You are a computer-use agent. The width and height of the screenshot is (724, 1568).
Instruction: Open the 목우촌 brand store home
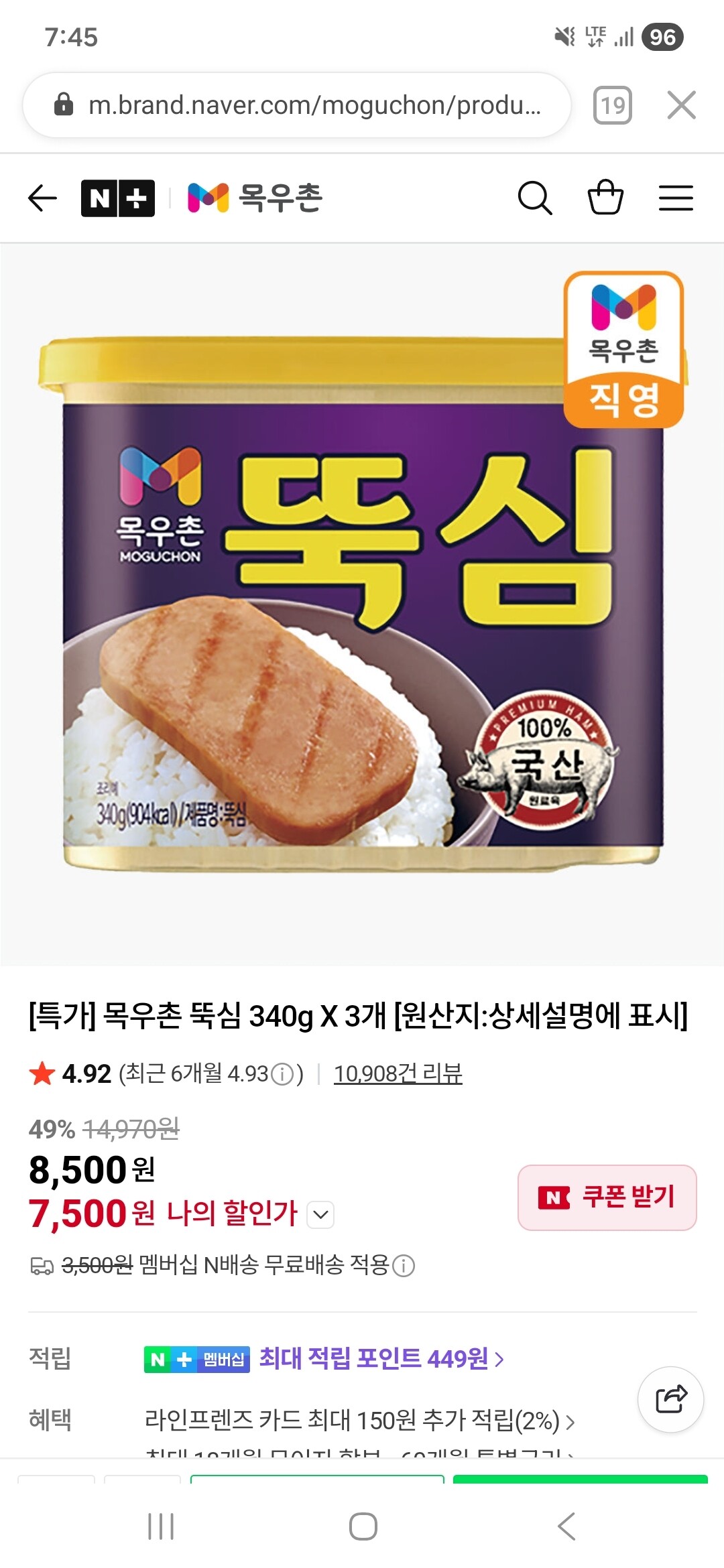point(255,198)
